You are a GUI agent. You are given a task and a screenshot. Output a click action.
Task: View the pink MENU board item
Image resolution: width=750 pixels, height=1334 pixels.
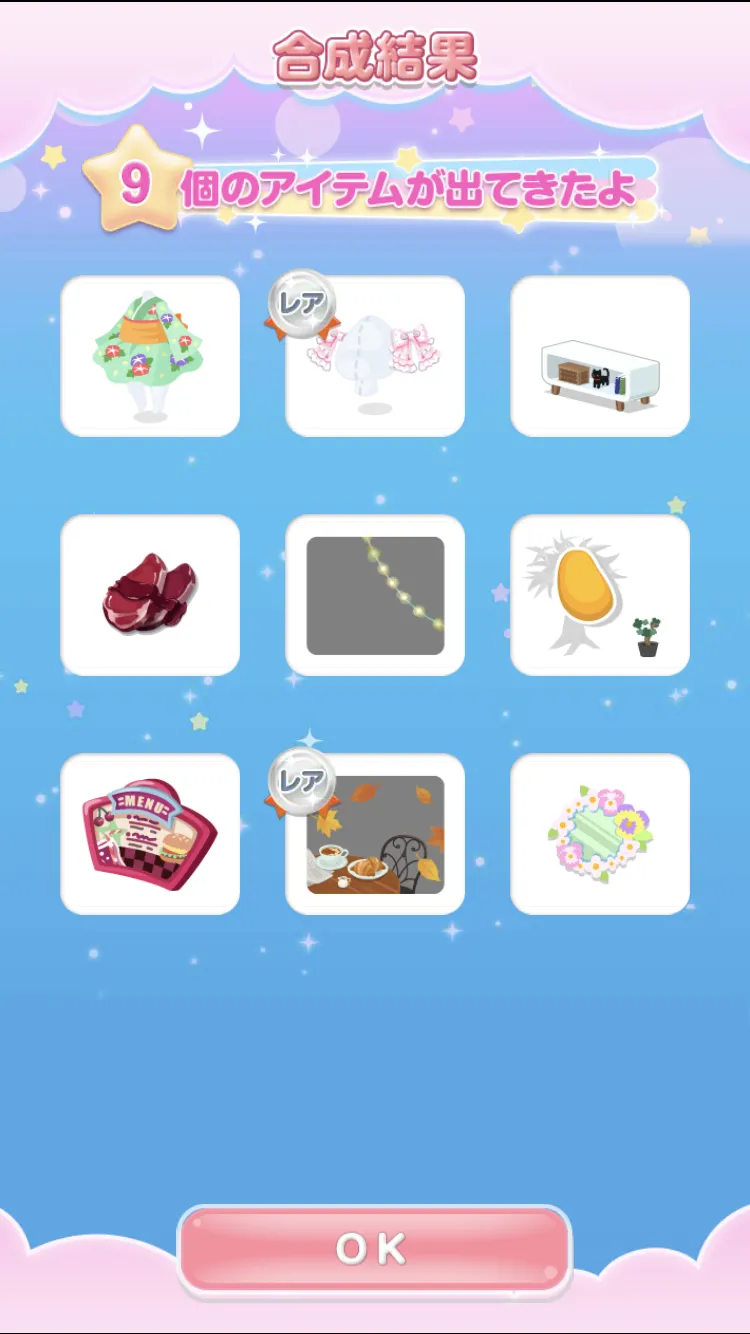click(x=150, y=834)
